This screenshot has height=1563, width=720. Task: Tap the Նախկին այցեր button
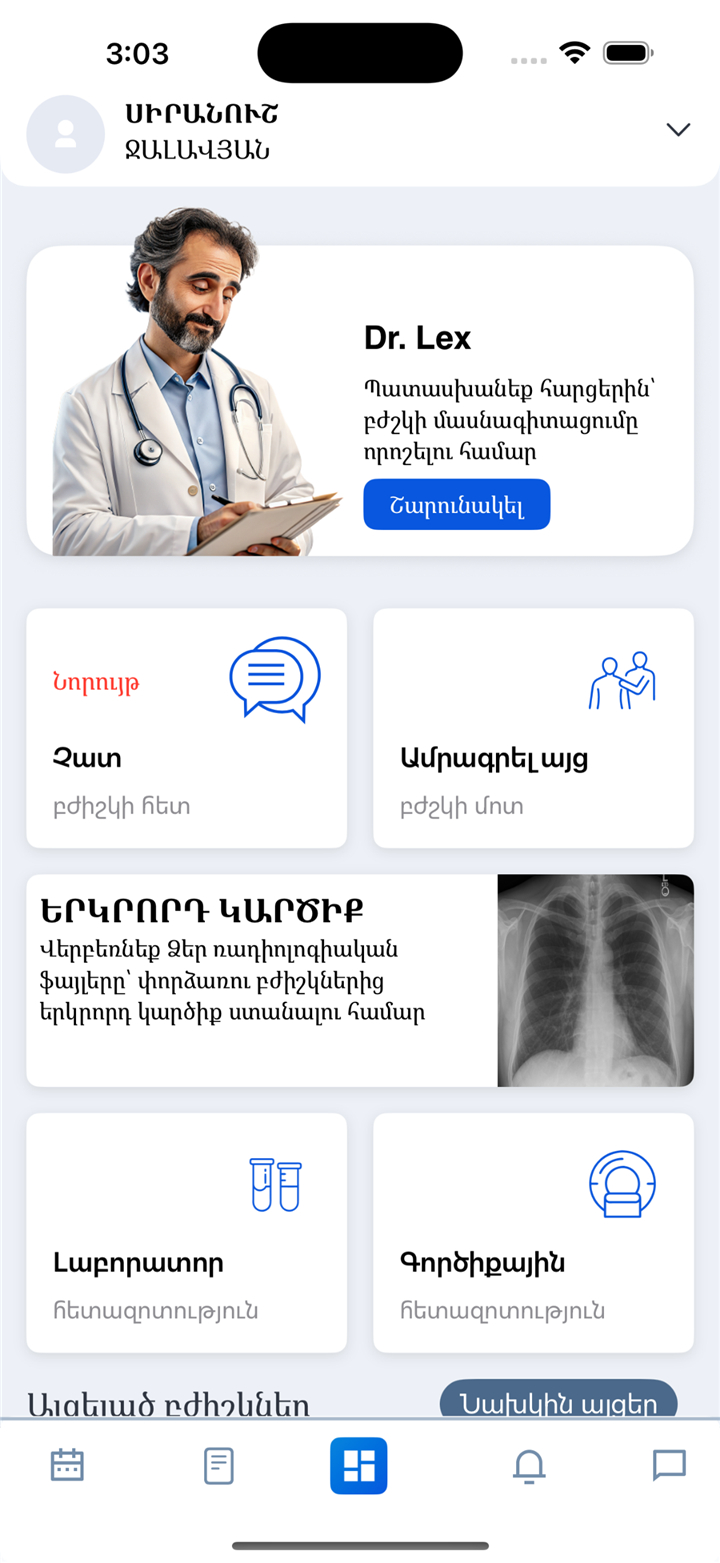[x=558, y=1400]
